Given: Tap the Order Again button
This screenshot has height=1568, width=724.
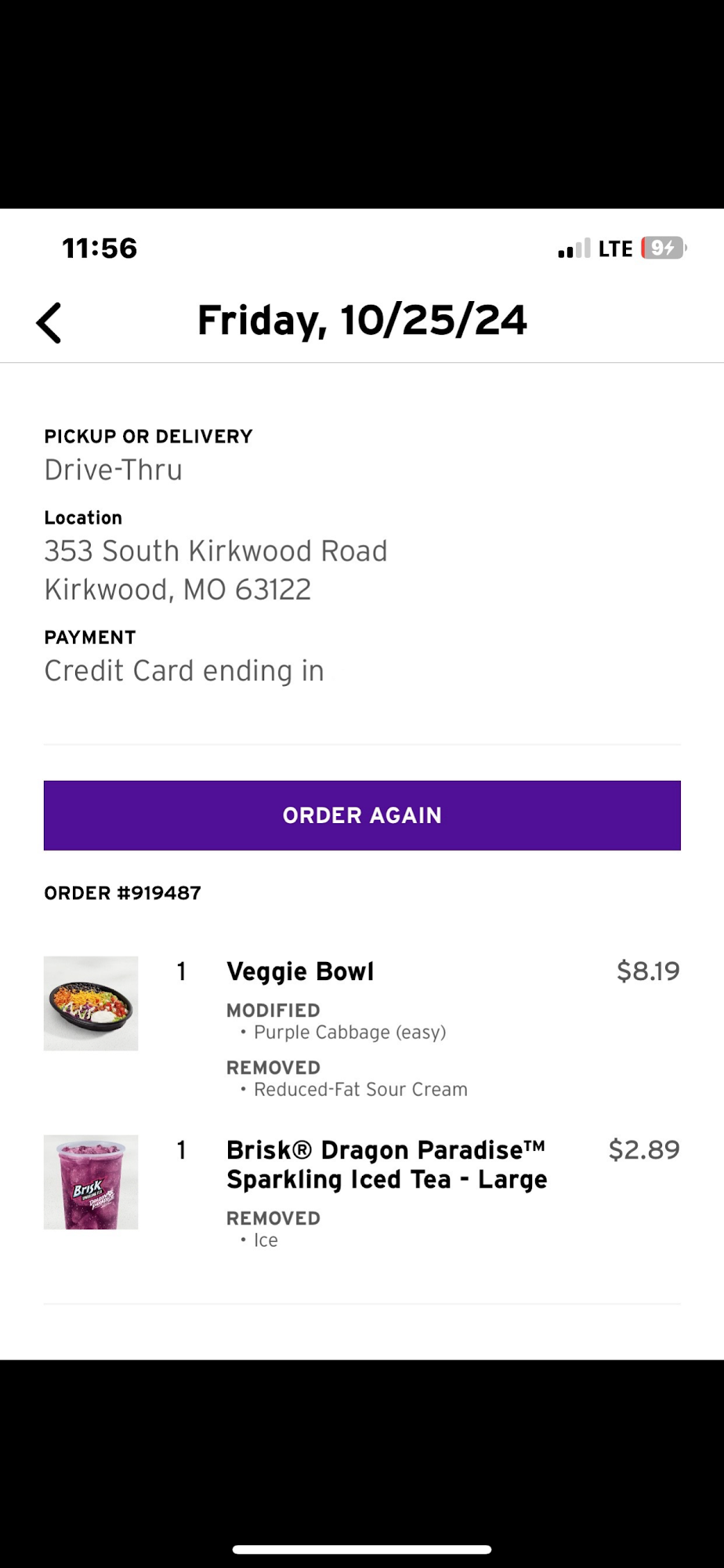Looking at the screenshot, I should tap(362, 815).
